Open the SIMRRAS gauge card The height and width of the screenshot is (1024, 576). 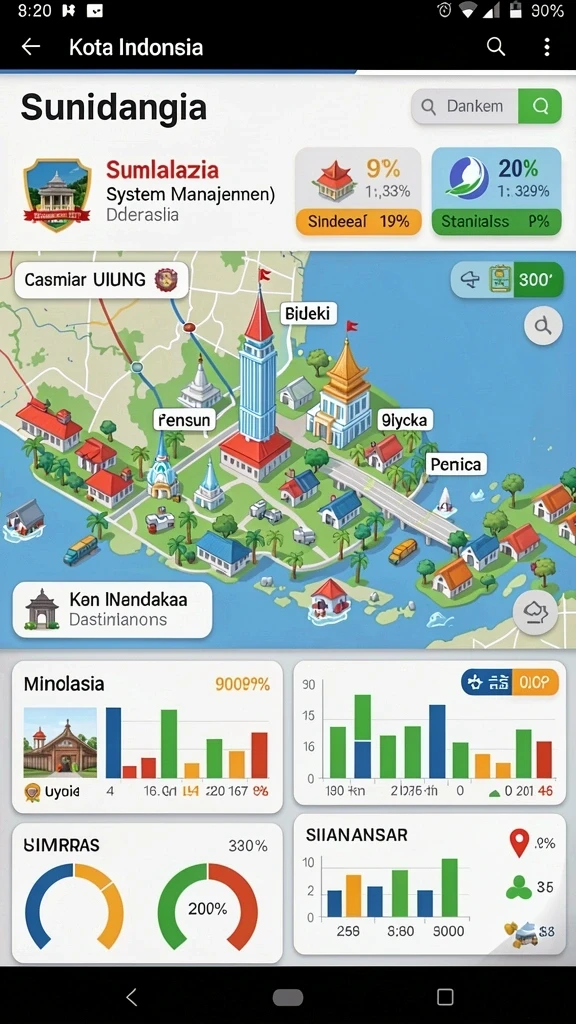[x=148, y=892]
